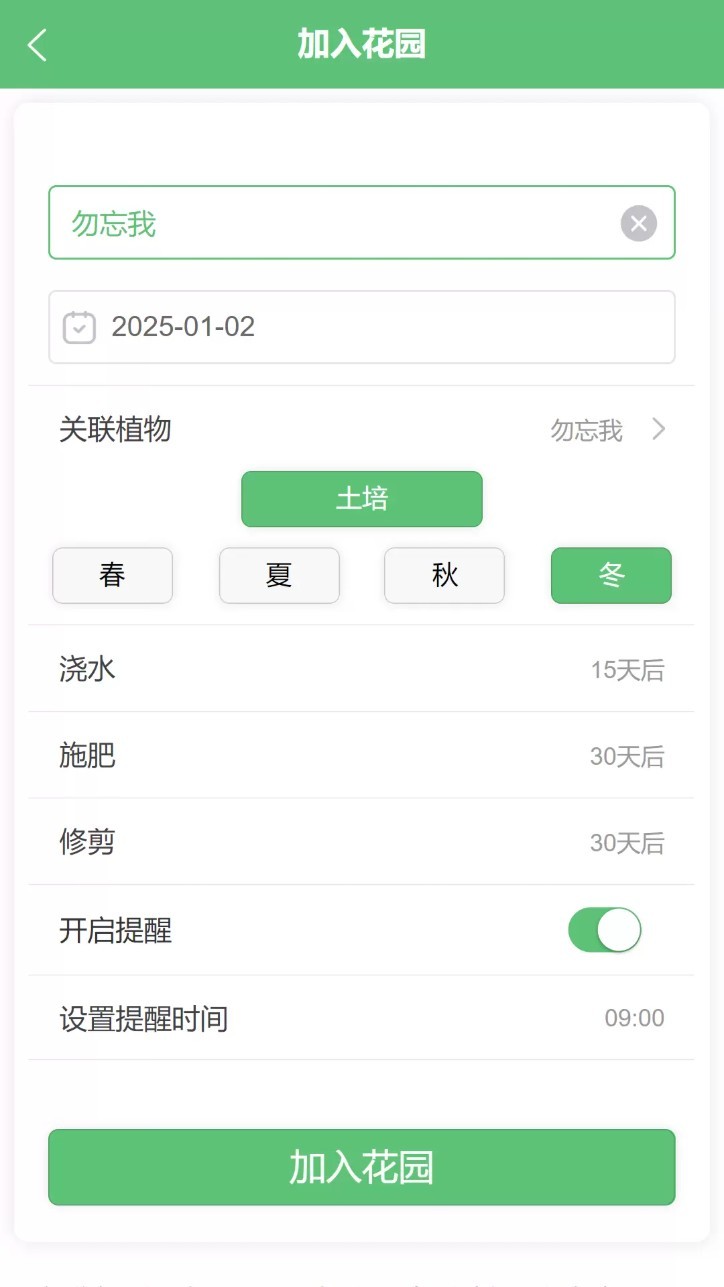The image size is (724, 1287).
Task: Select the 春 season option
Action: pos(112,575)
